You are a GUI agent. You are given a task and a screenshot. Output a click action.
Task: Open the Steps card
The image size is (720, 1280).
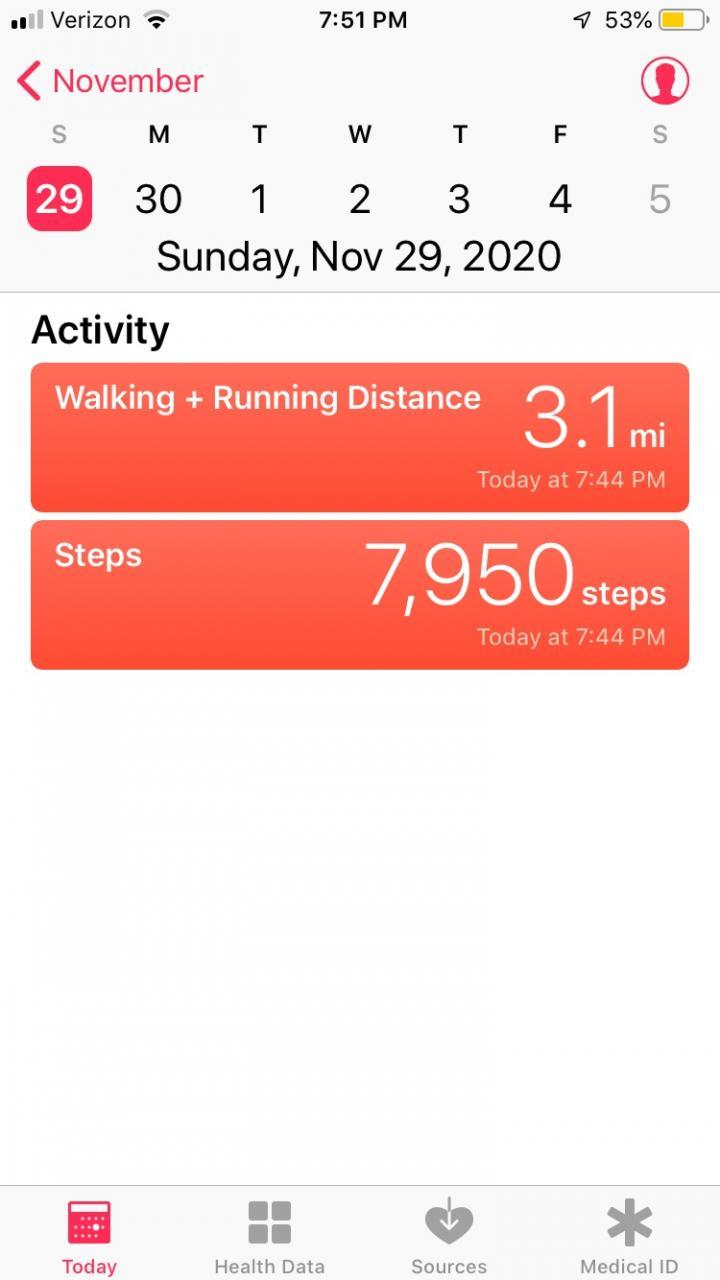coord(360,594)
